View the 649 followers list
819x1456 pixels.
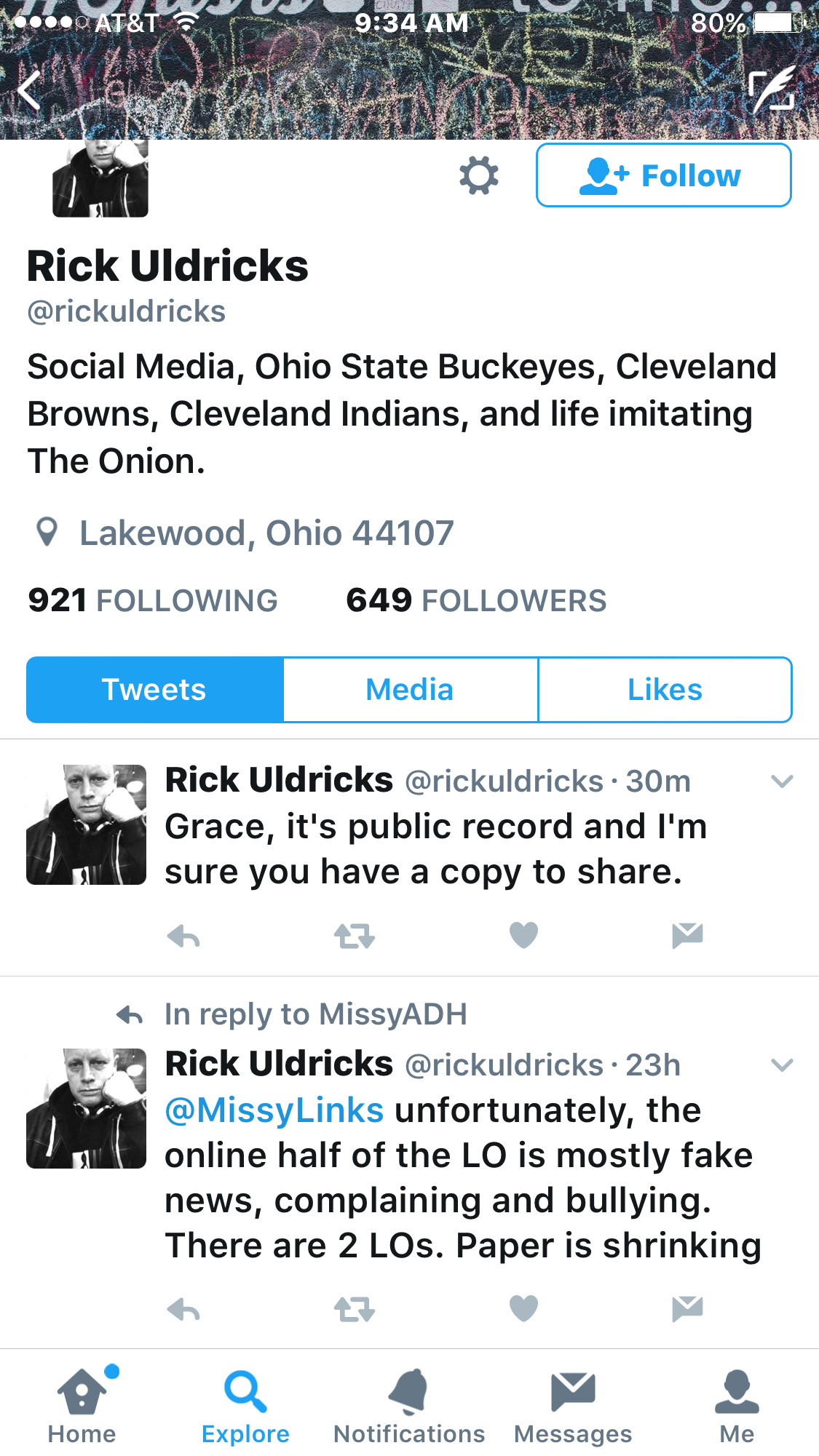click(476, 601)
